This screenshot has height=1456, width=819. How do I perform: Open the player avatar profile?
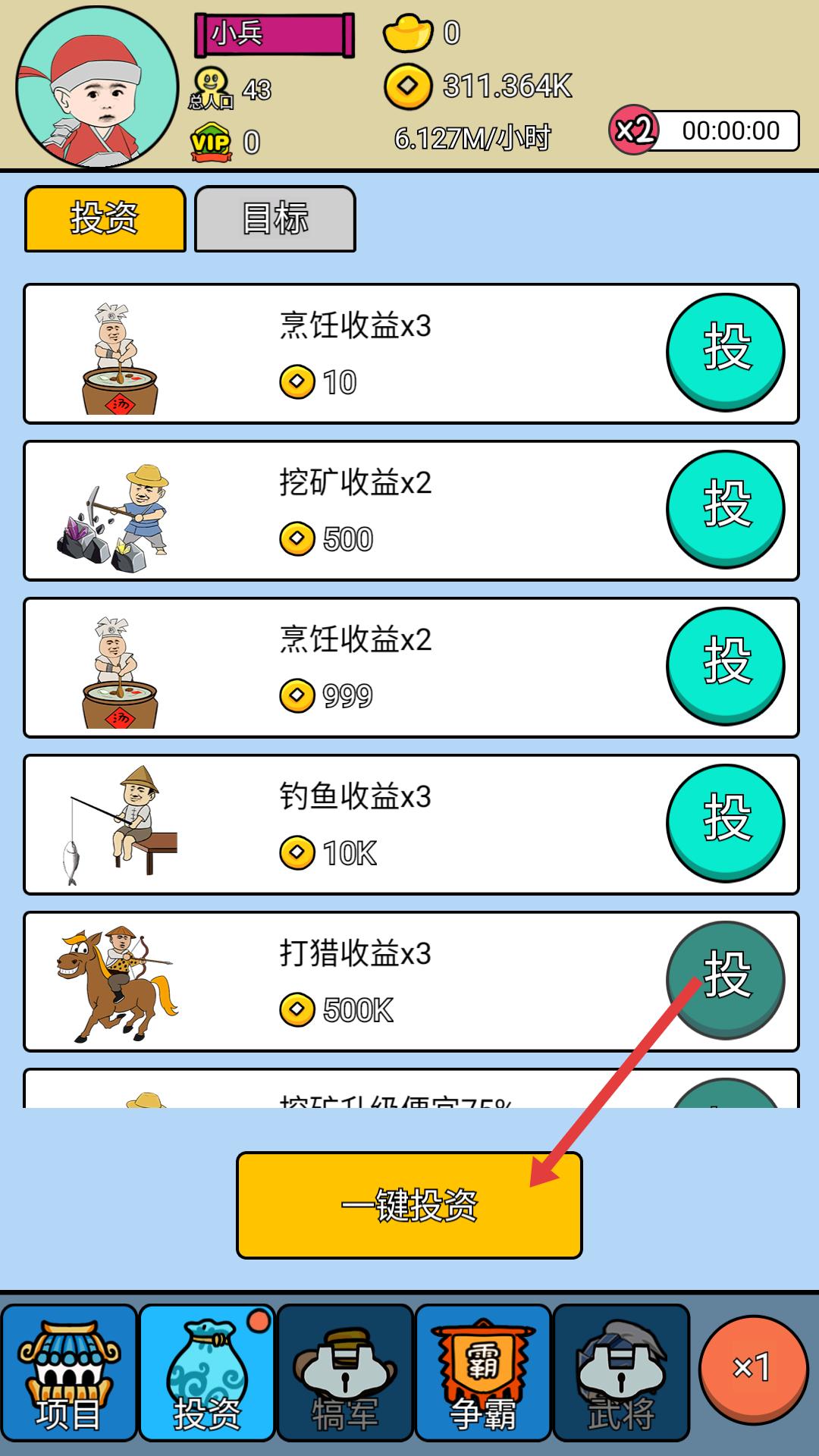[97, 85]
